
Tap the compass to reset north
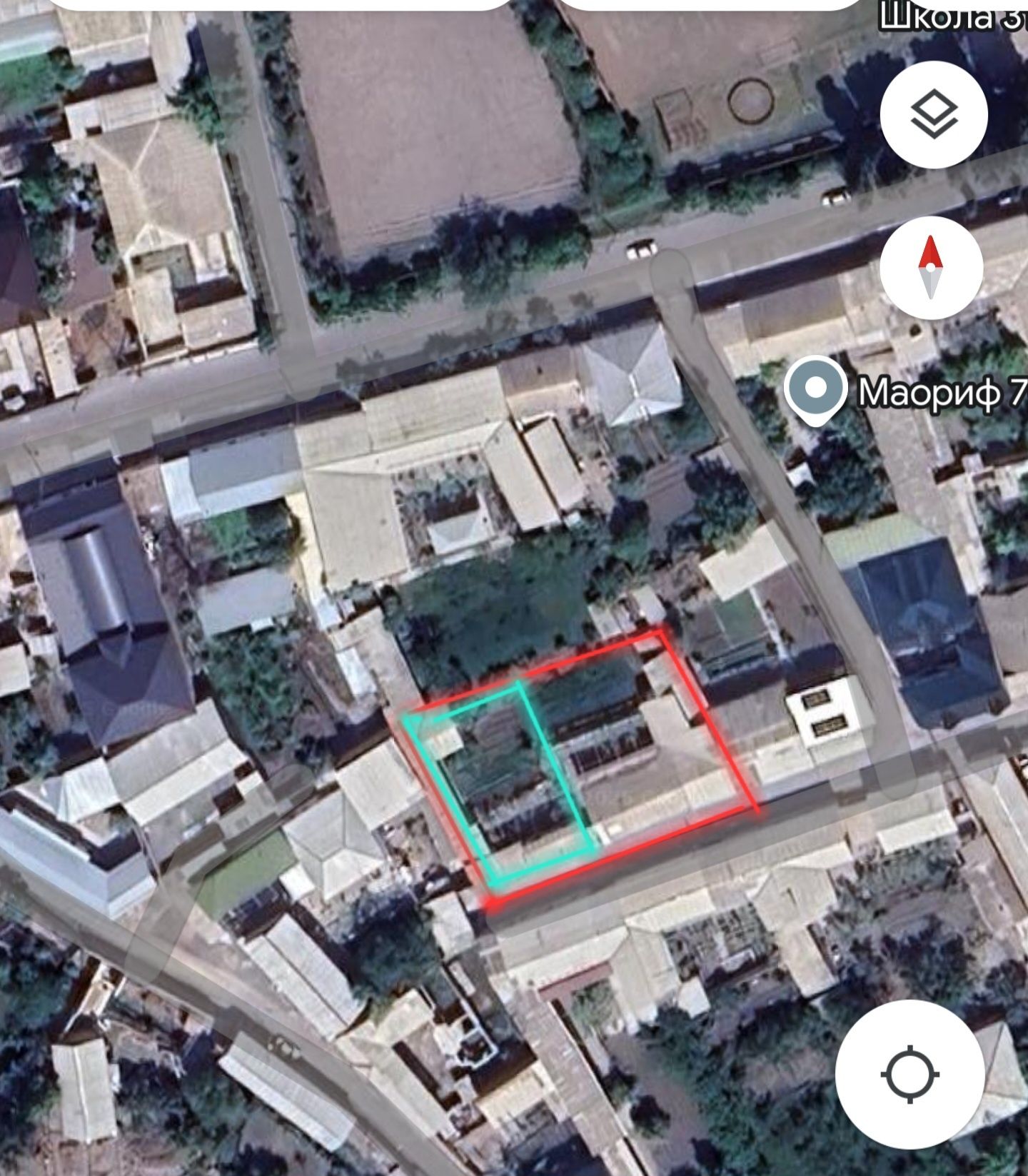[930, 268]
